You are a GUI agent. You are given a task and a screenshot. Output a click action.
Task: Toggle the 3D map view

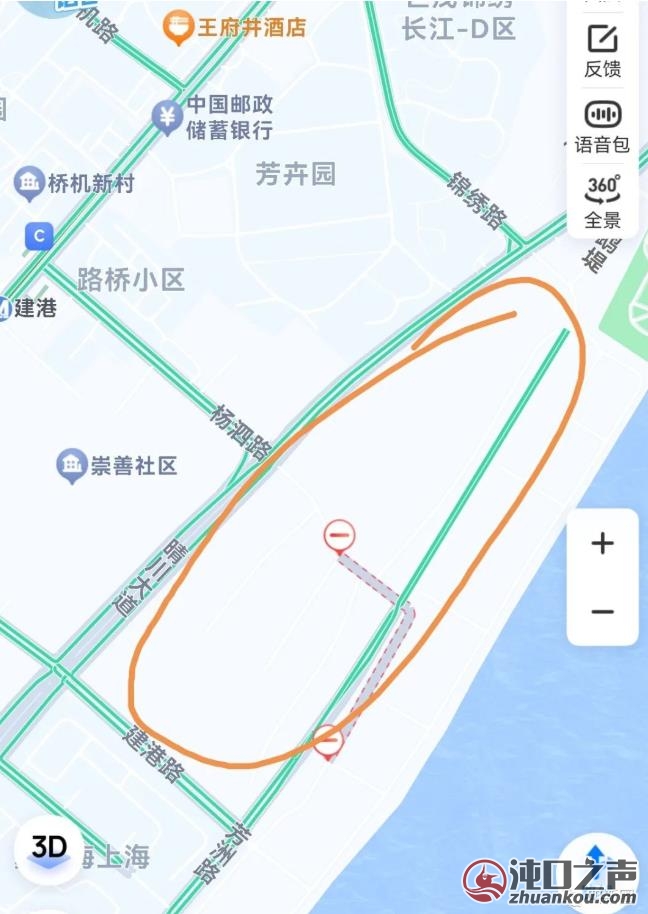coord(48,848)
